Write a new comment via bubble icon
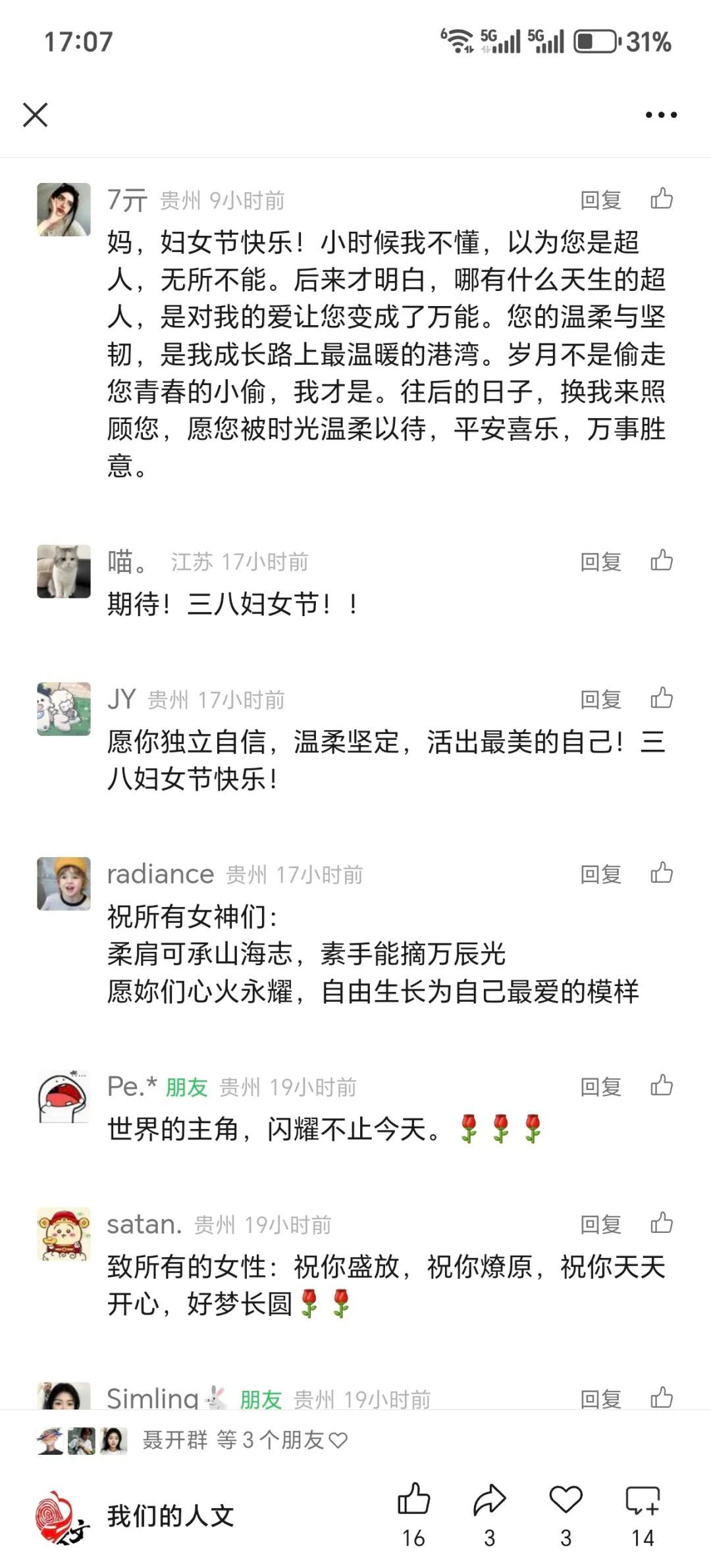The height and width of the screenshot is (1568, 711). (642, 1500)
